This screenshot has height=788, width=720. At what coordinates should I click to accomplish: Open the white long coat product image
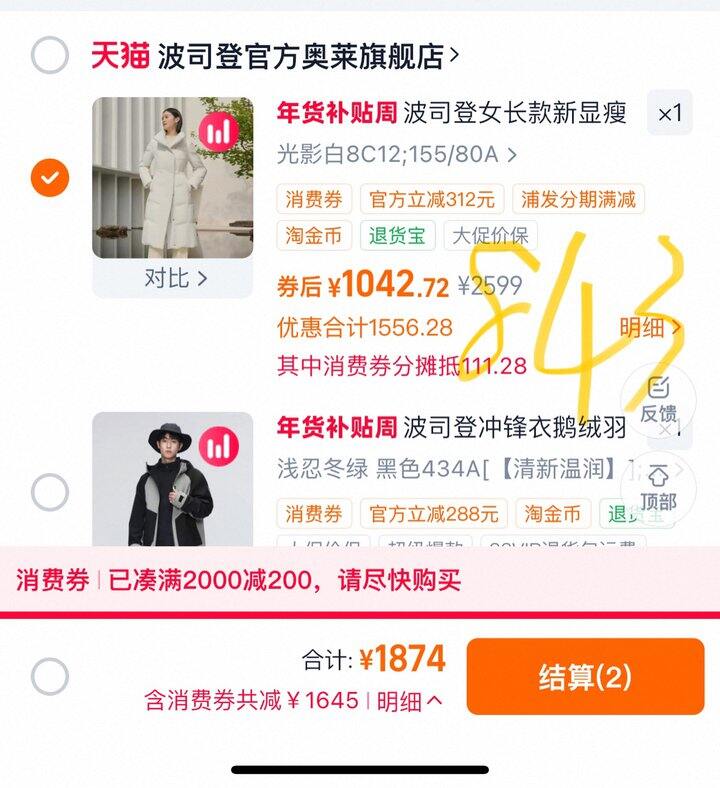[x=172, y=177]
